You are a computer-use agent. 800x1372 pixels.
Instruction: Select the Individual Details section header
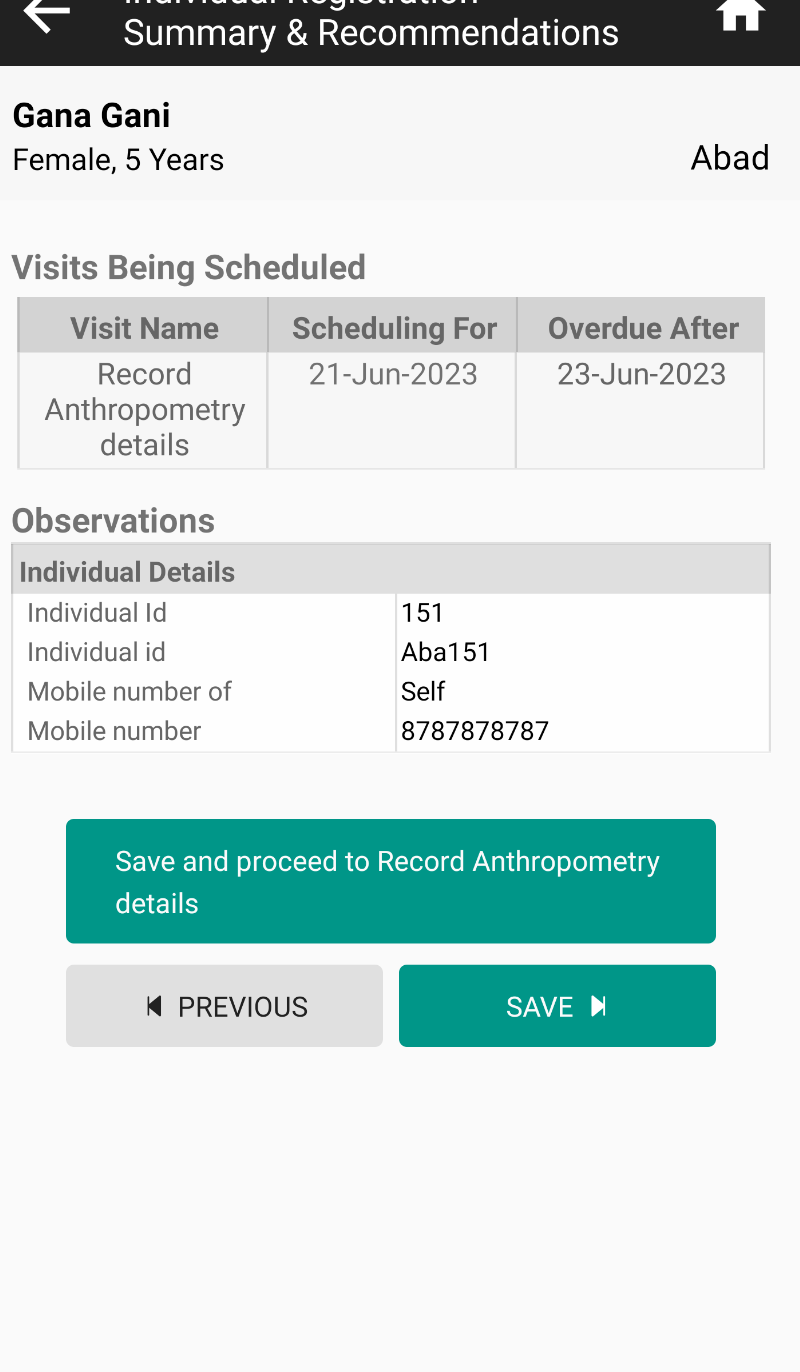(x=126, y=571)
